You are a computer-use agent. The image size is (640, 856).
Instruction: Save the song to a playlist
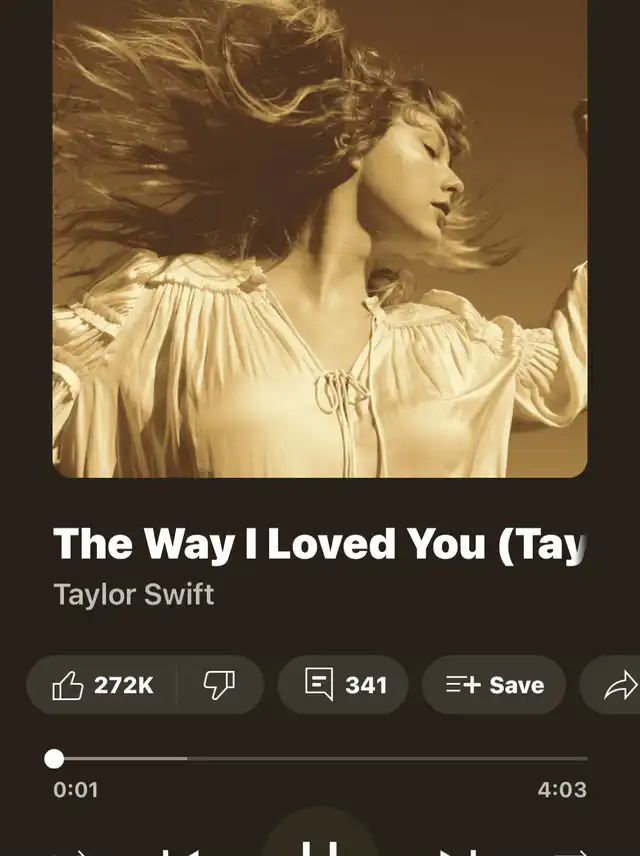[494, 685]
